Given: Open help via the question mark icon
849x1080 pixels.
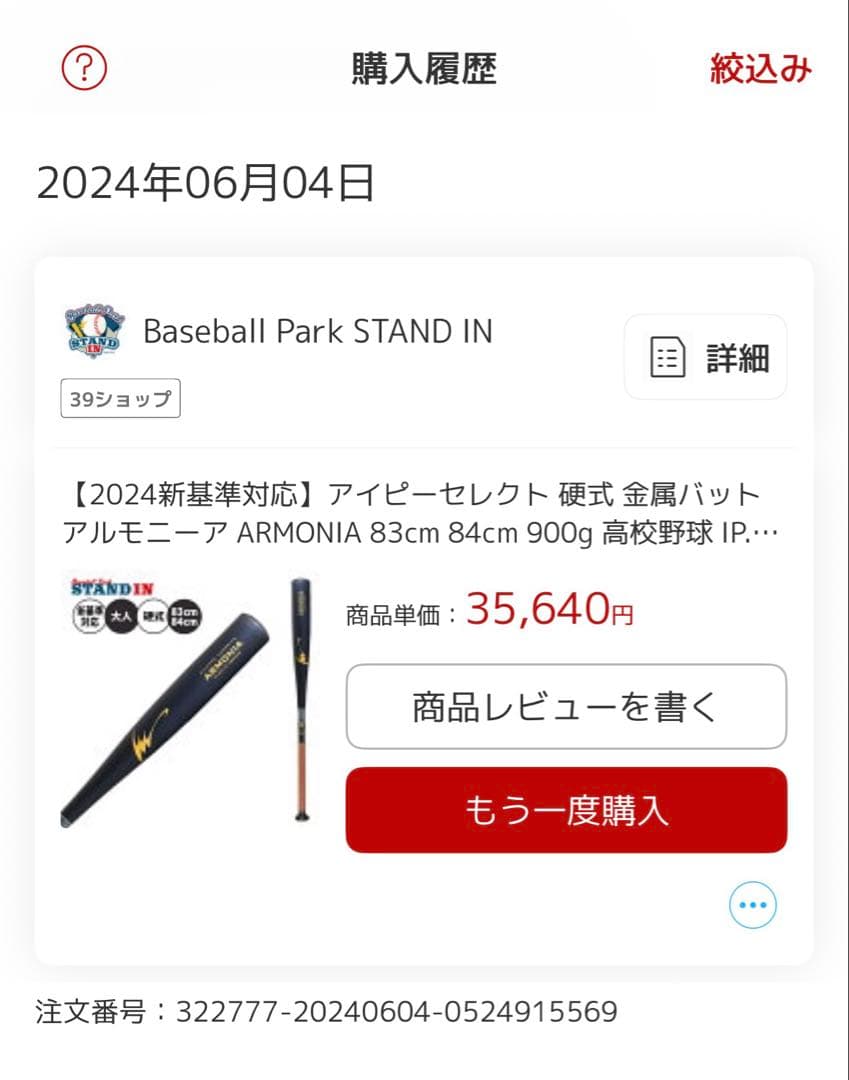Looking at the screenshot, I should [85, 68].
